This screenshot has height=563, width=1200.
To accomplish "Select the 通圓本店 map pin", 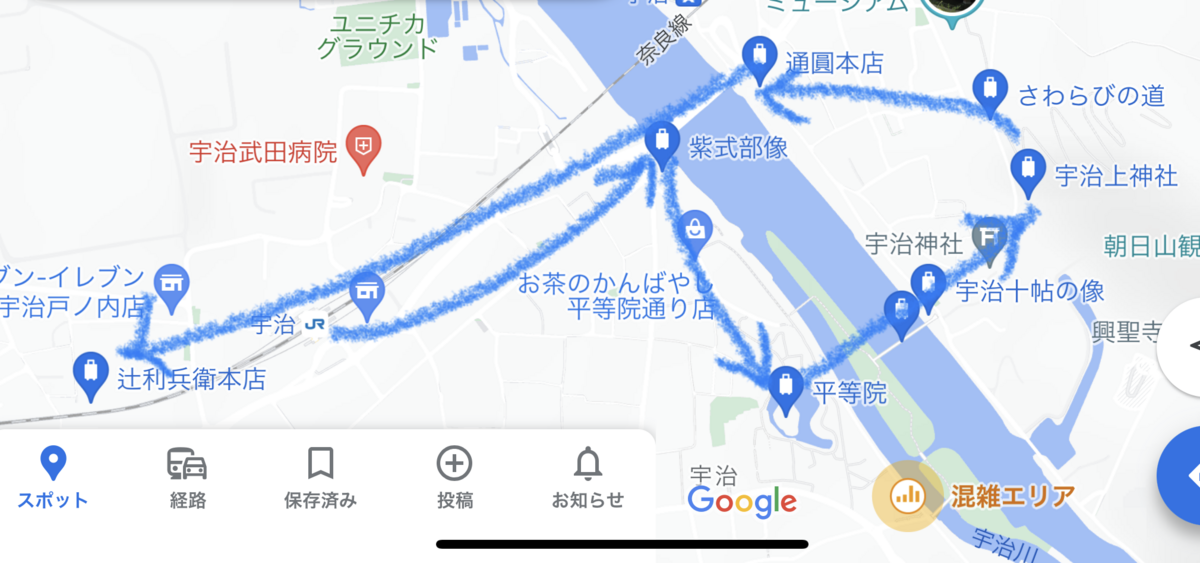I will click(x=759, y=59).
